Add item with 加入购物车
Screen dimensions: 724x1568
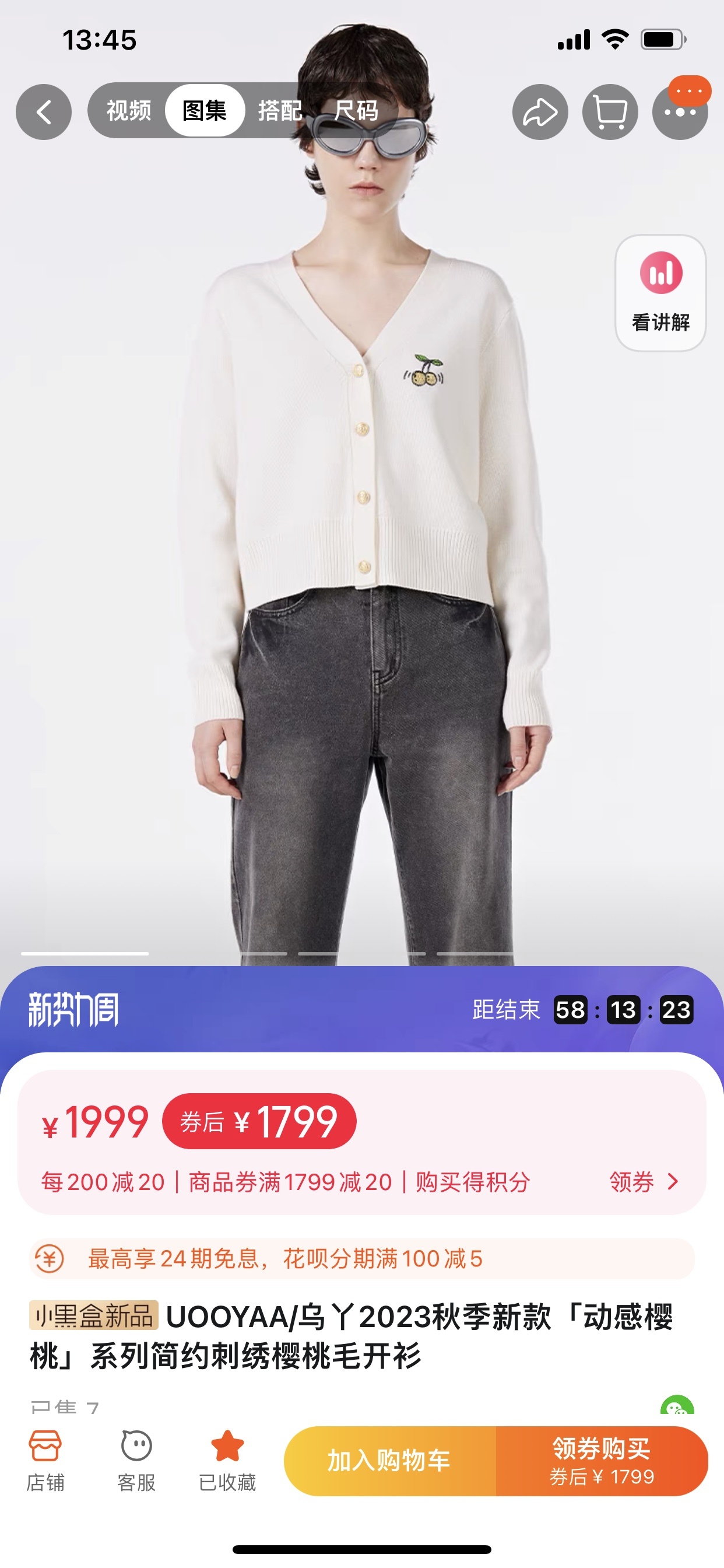tap(389, 1460)
